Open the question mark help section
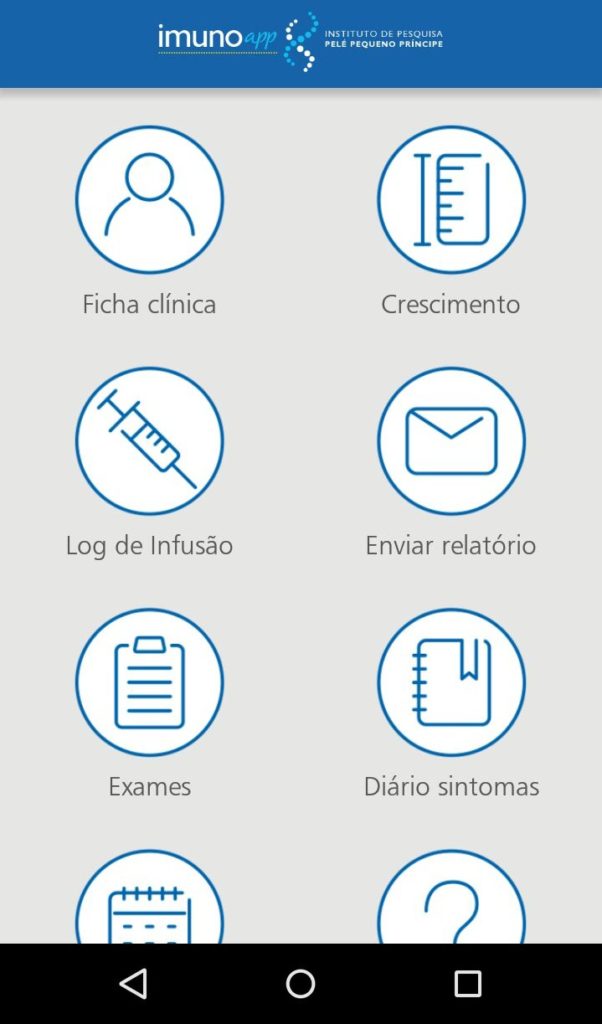 451,896
